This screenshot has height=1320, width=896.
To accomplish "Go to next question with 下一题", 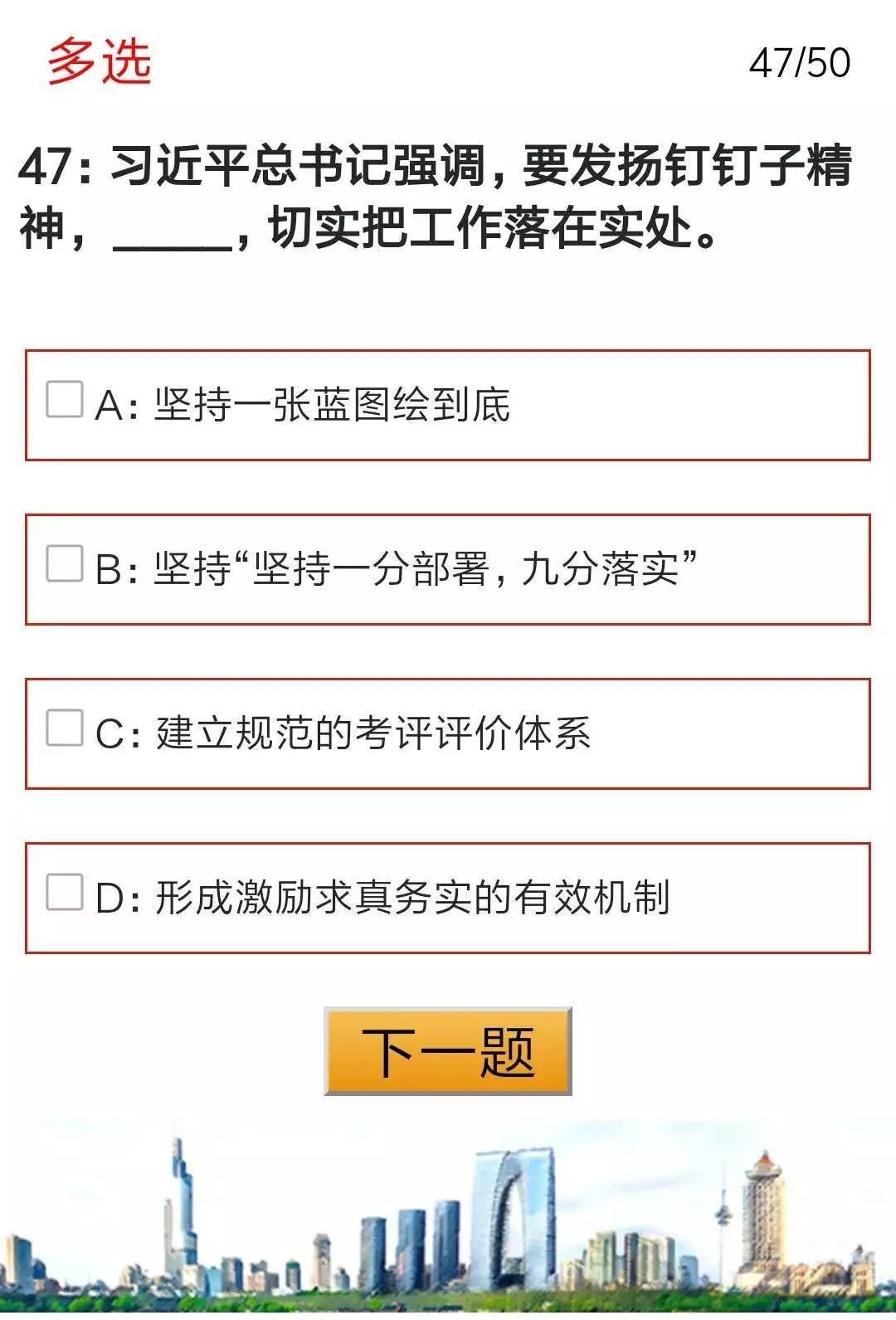I will coord(448,1051).
